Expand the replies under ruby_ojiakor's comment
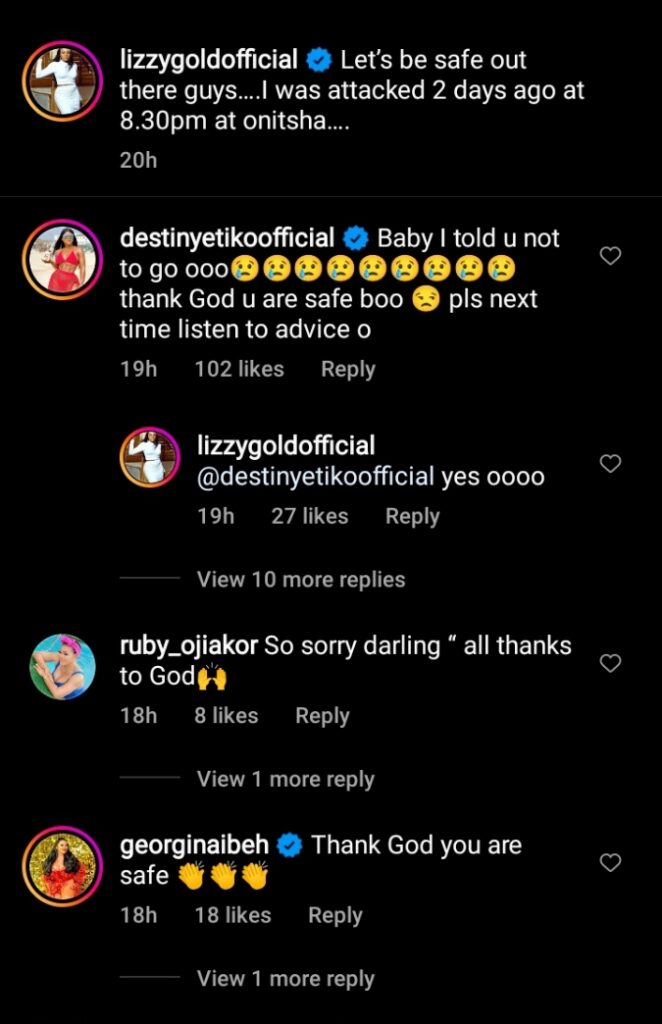Screen dimensions: 662x1024 click(x=285, y=779)
